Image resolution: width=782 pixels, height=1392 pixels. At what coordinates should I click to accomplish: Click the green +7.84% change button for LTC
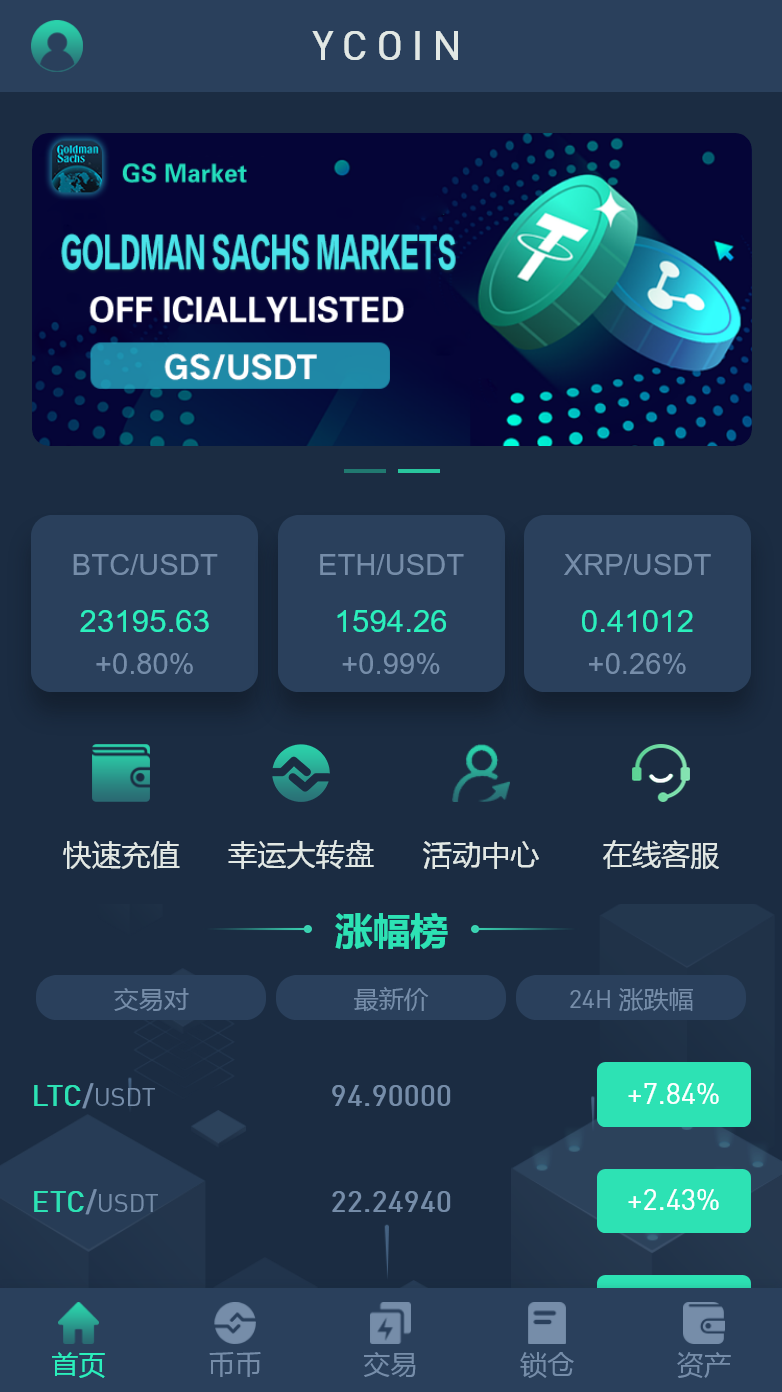(673, 1094)
